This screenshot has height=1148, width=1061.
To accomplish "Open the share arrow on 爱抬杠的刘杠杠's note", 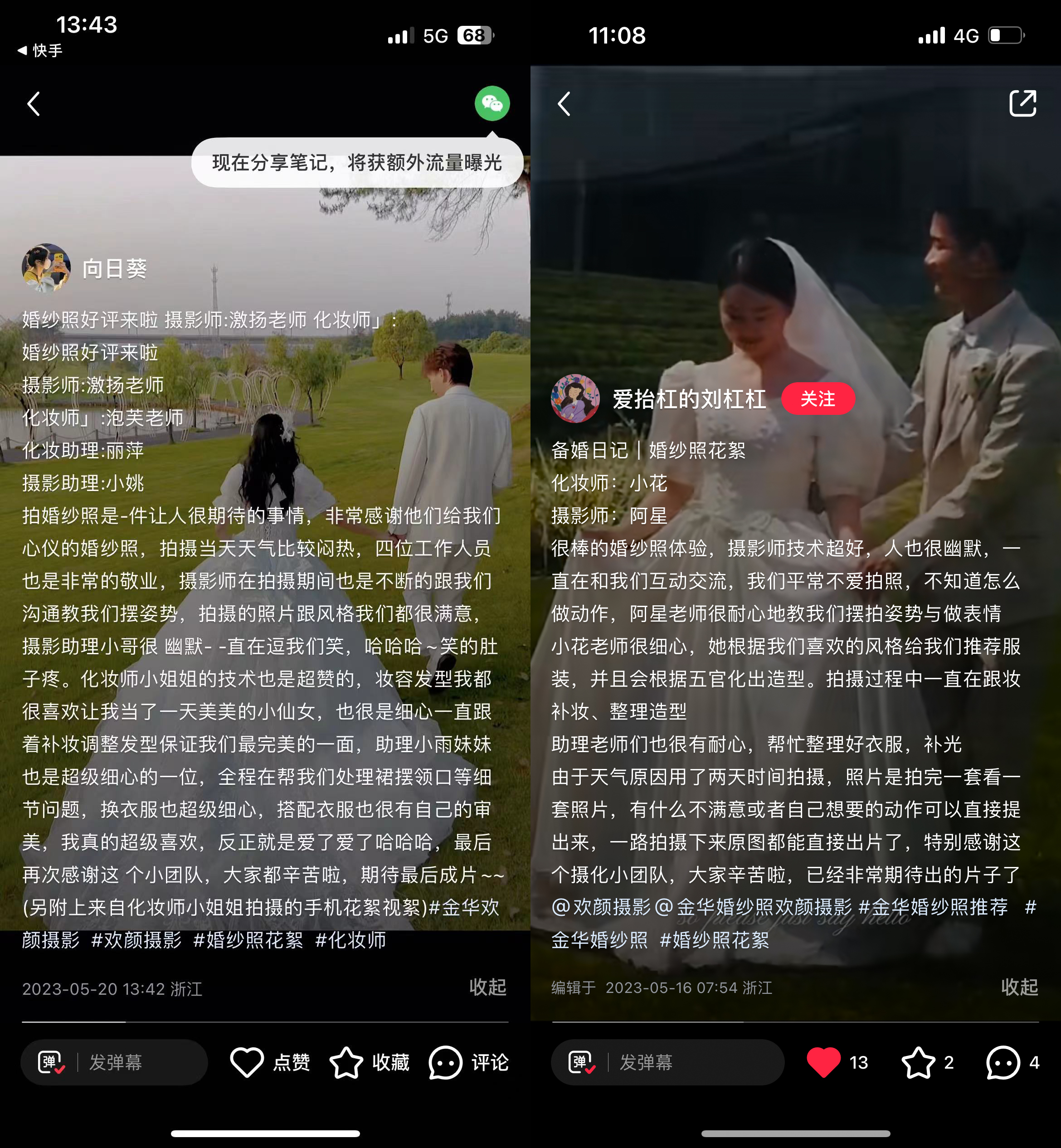I will coord(1022,104).
